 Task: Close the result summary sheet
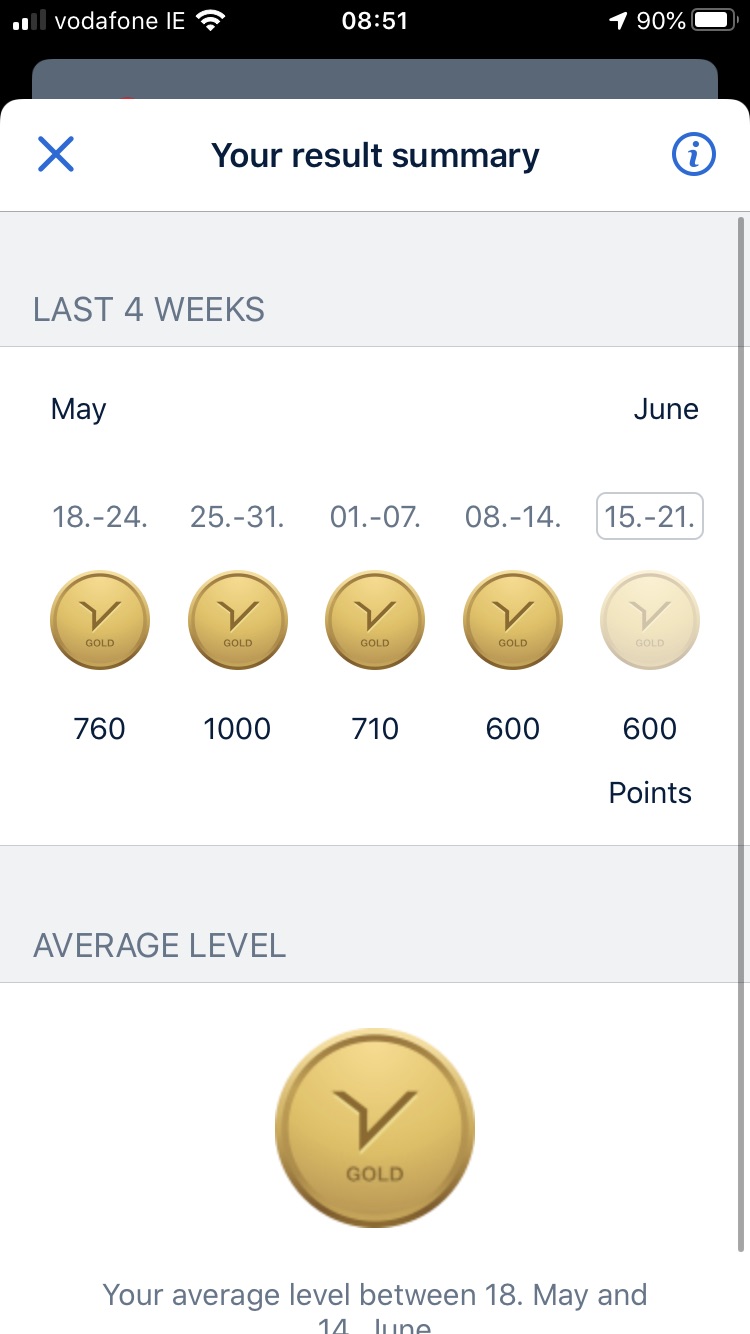[x=56, y=155]
